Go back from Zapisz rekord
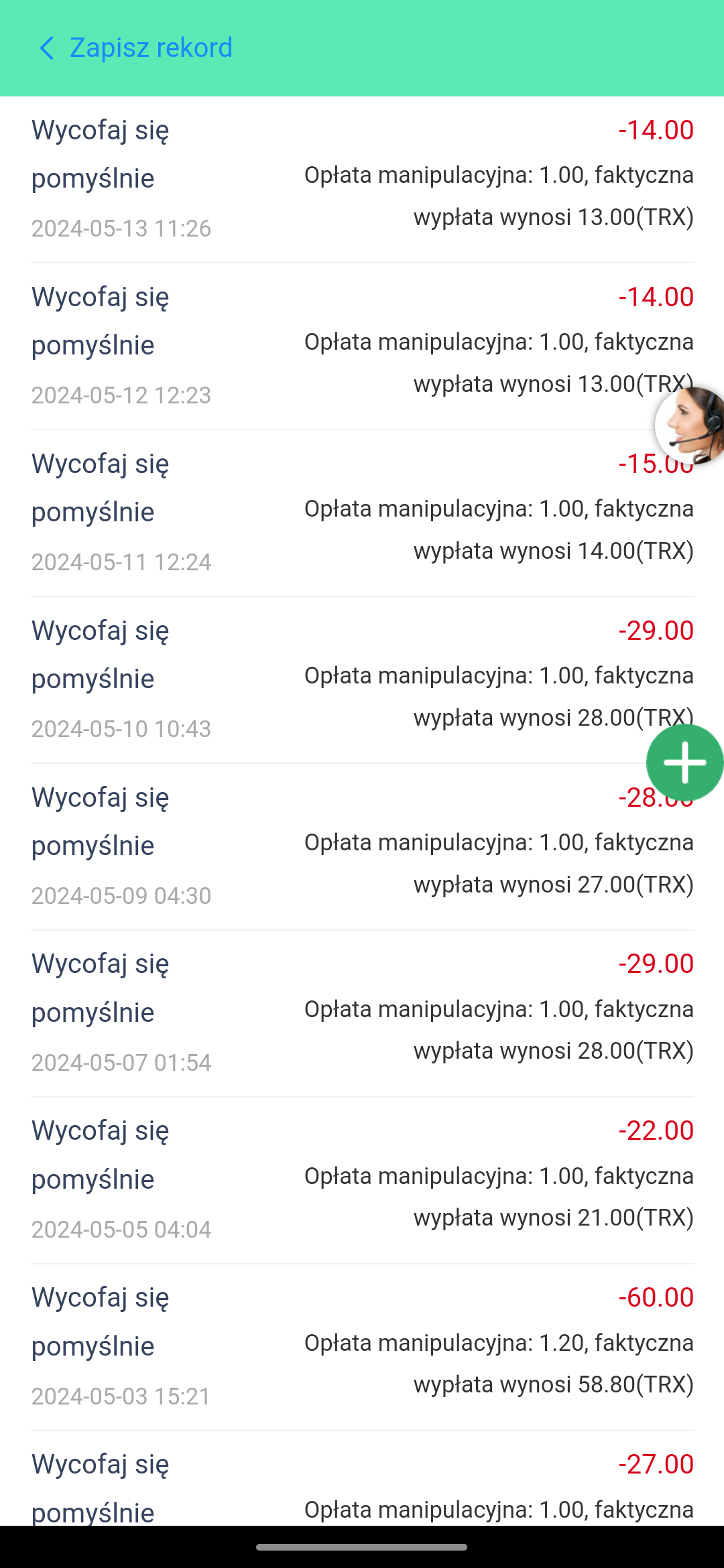 click(x=46, y=48)
